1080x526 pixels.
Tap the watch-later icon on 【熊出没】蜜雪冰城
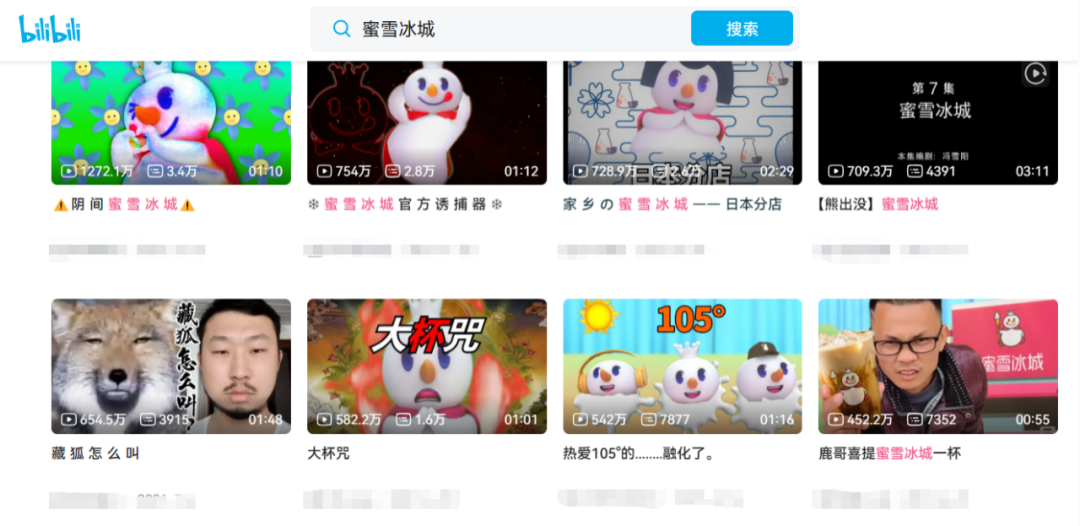pyautogui.click(x=1034, y=73)
